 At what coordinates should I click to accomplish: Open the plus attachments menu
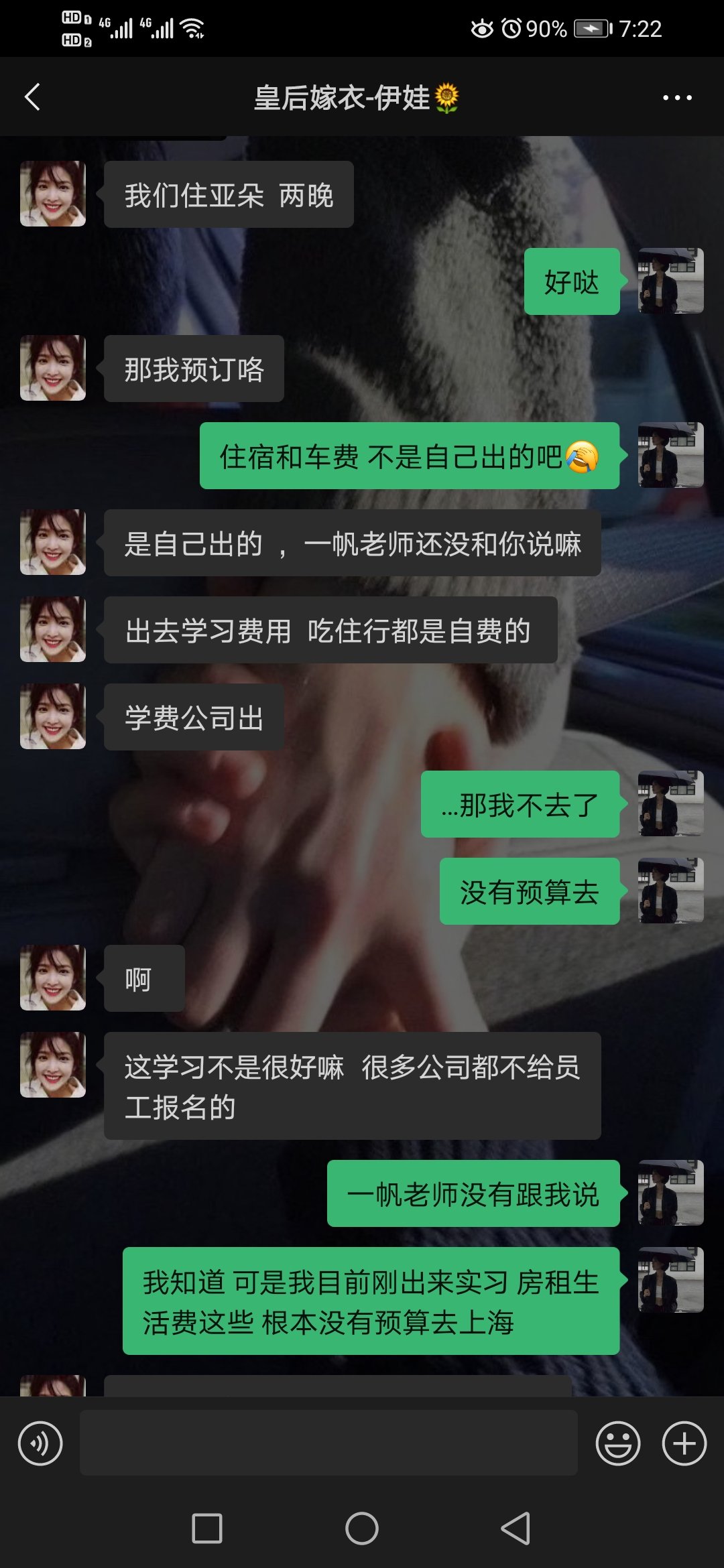(684, 1443)
